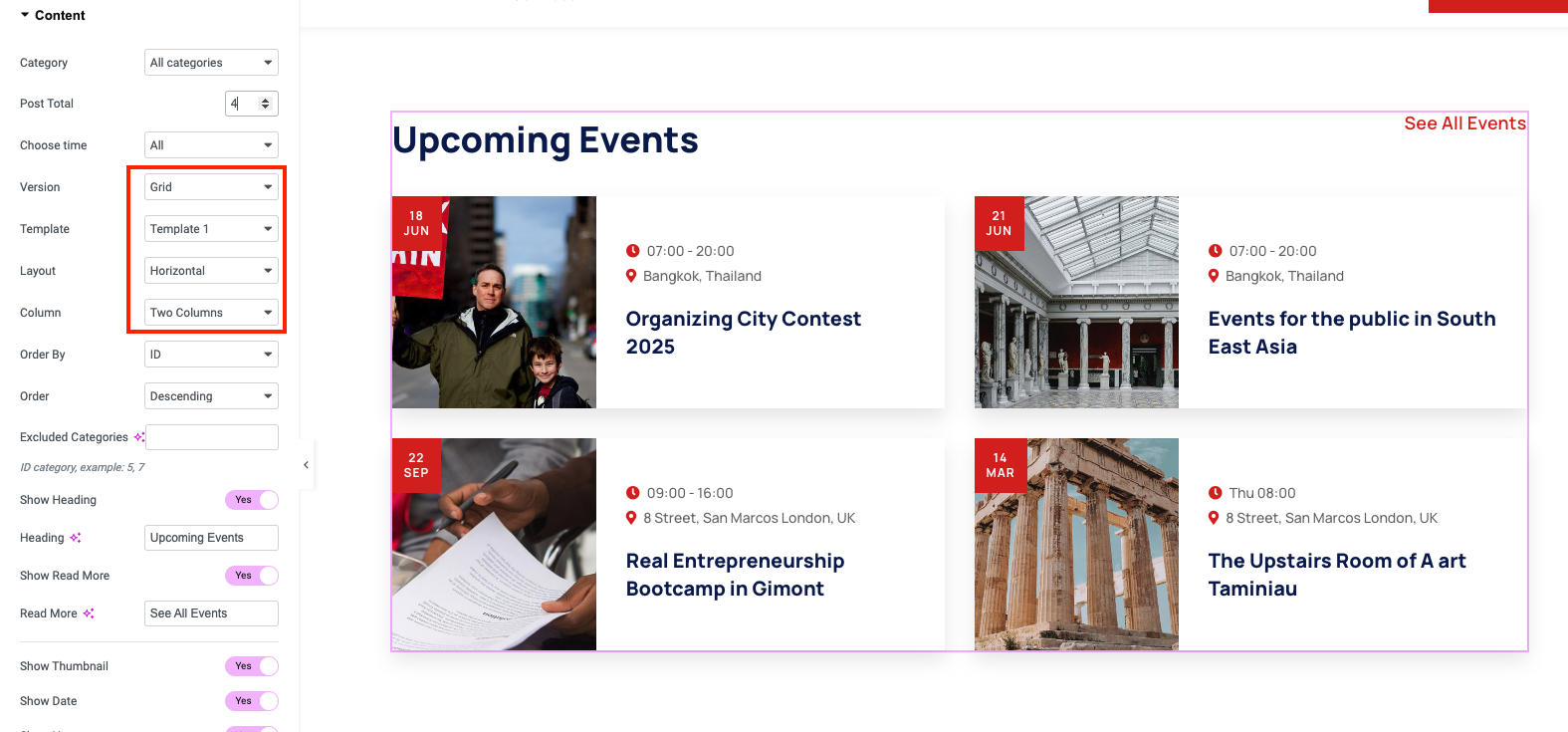
Task: Switch off Show Date
Action: [x=252, y=701]
